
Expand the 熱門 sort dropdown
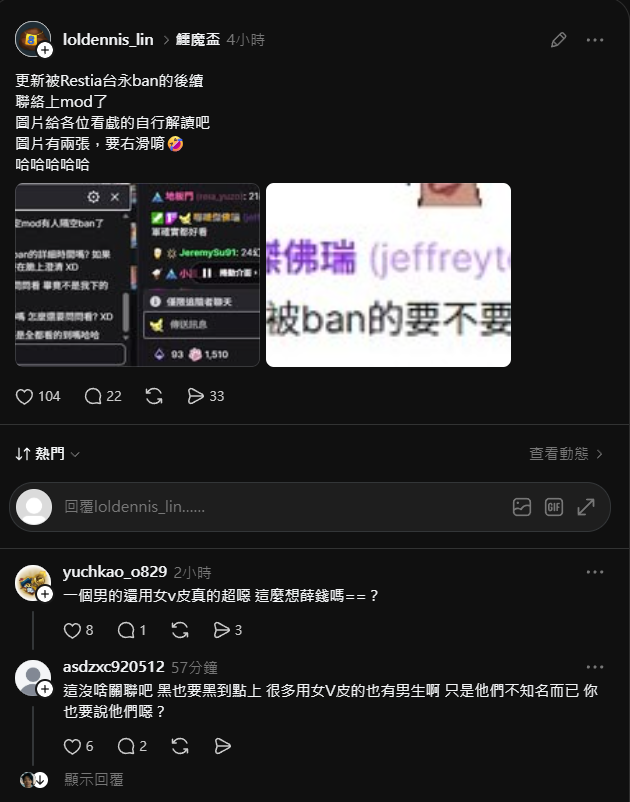(47, 454)
